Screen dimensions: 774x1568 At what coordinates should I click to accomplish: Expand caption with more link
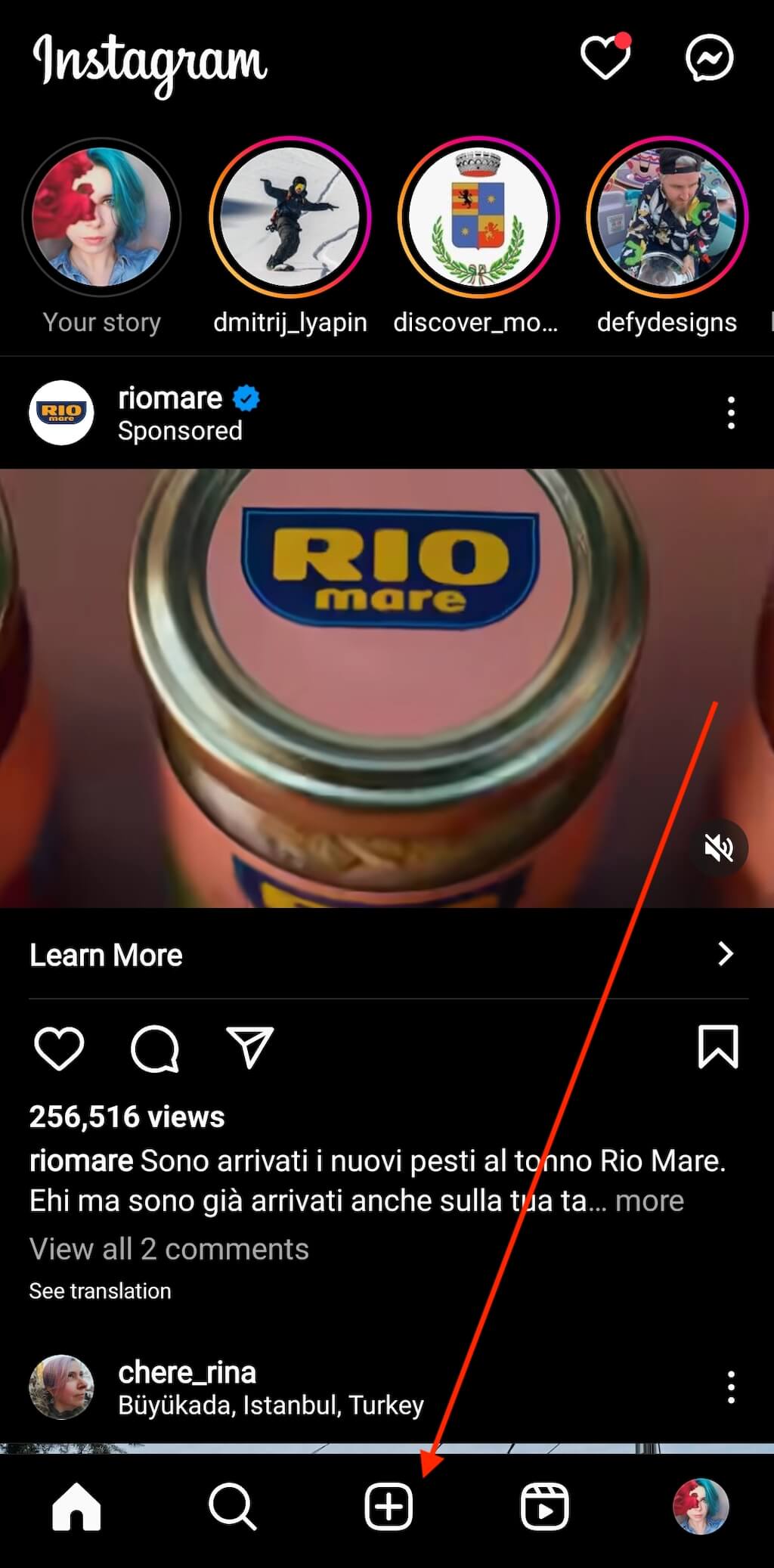[x=649, y=1201]
